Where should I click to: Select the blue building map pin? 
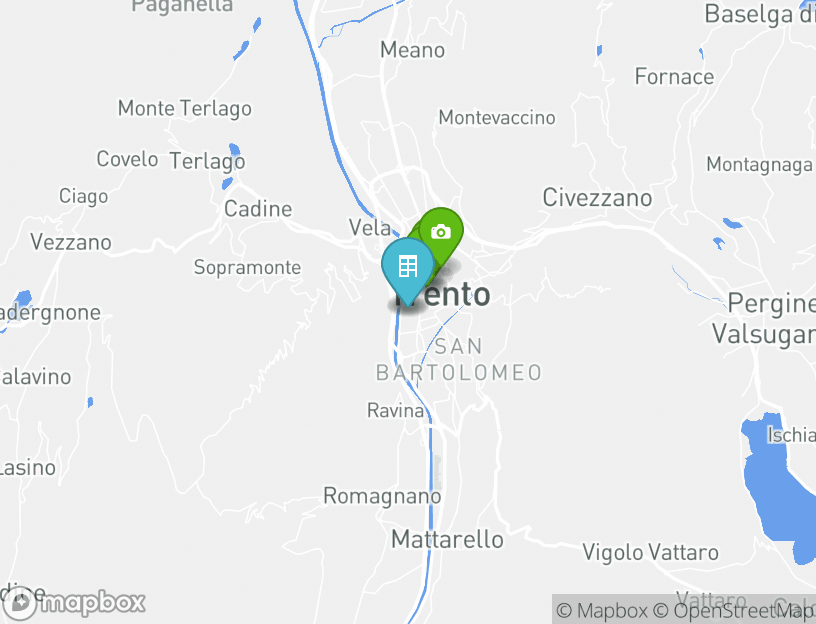click(407, 267)
